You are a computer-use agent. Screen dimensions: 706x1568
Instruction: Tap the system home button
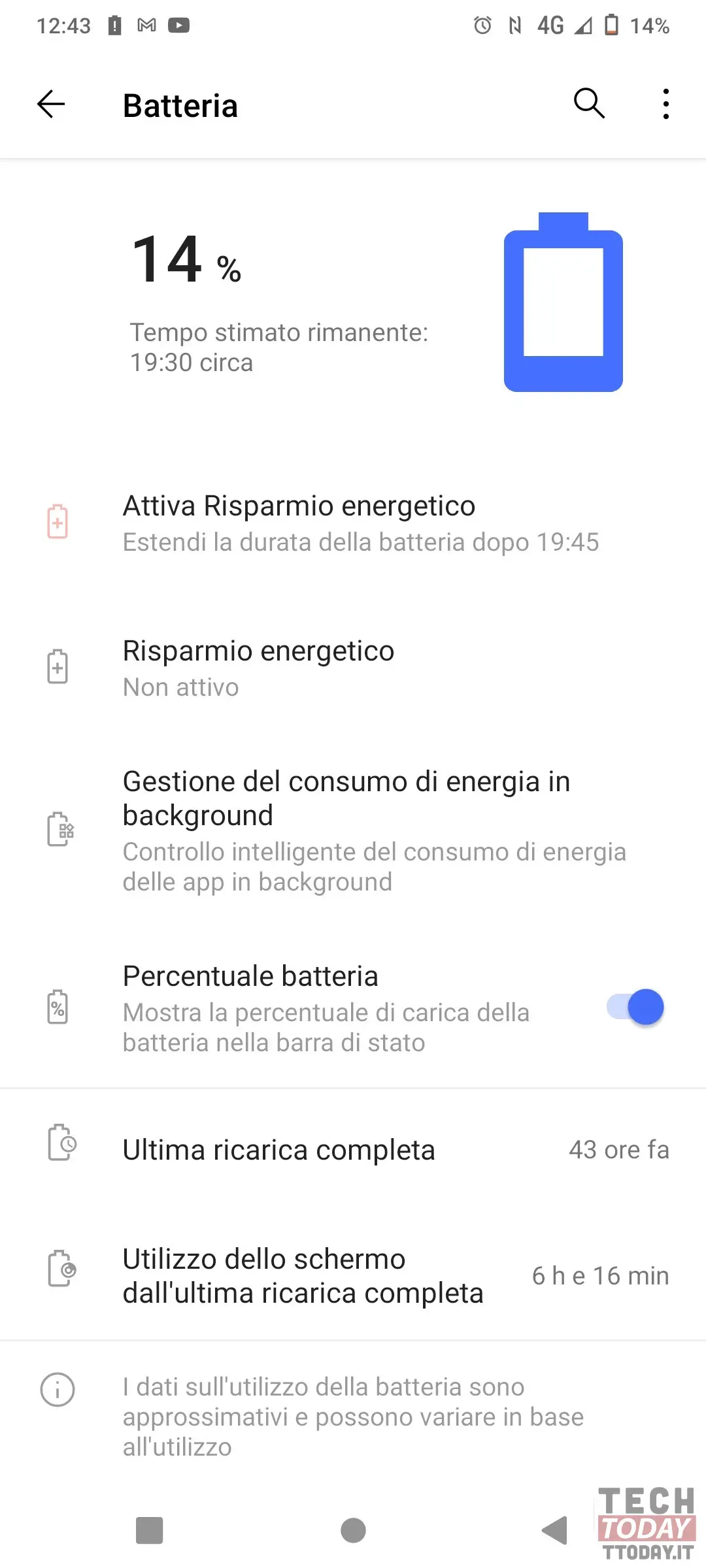pos(353,1530)
